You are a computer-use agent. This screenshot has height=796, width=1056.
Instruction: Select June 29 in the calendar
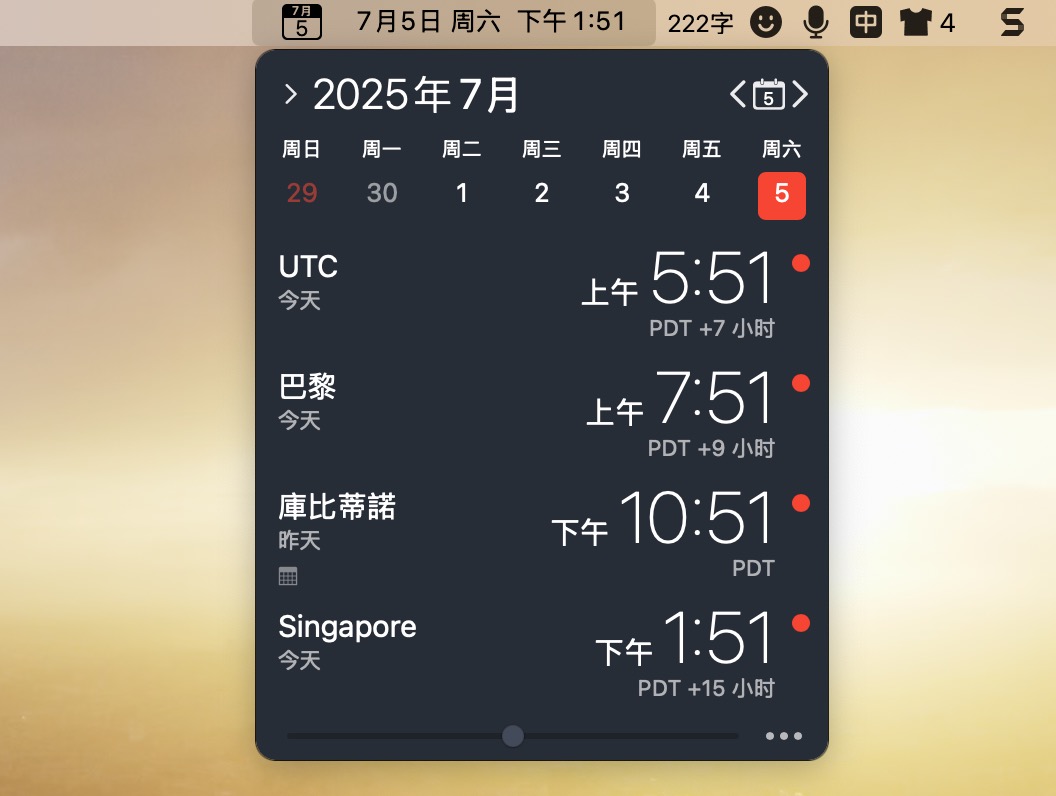point(302,194)
